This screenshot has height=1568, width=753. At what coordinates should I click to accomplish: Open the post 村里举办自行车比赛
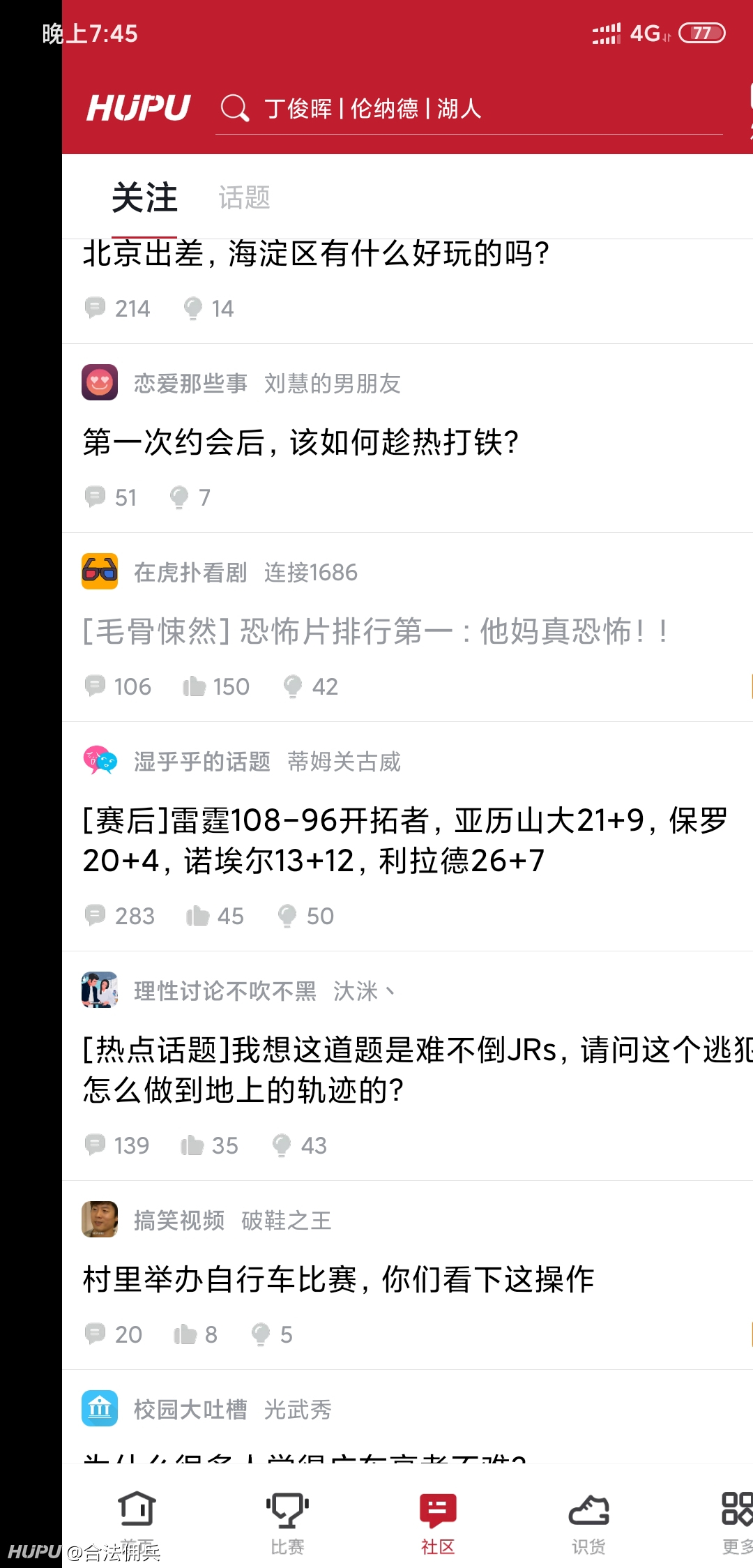pyautogui.click(x=338, y=1279)
